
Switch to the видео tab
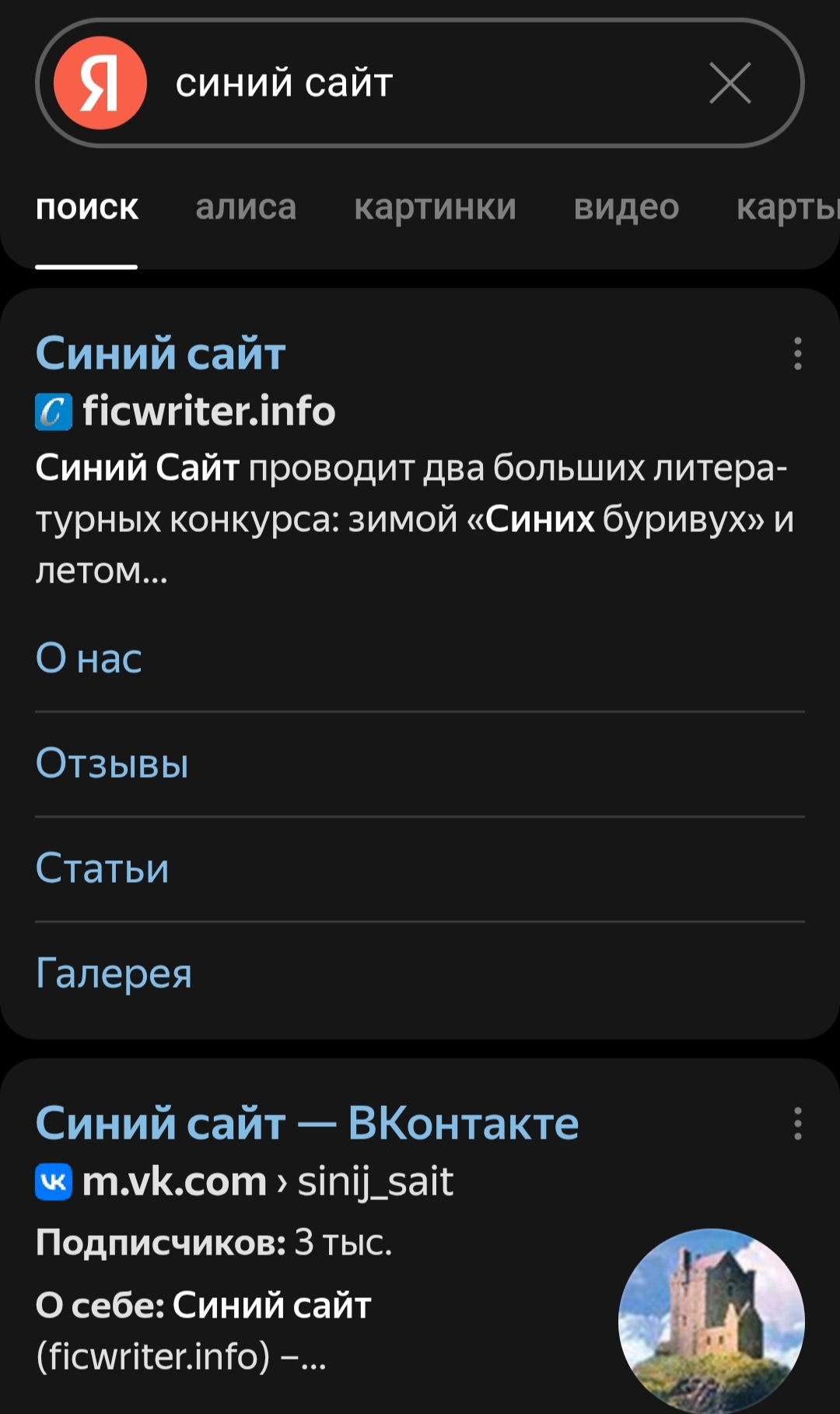[626, 208]
